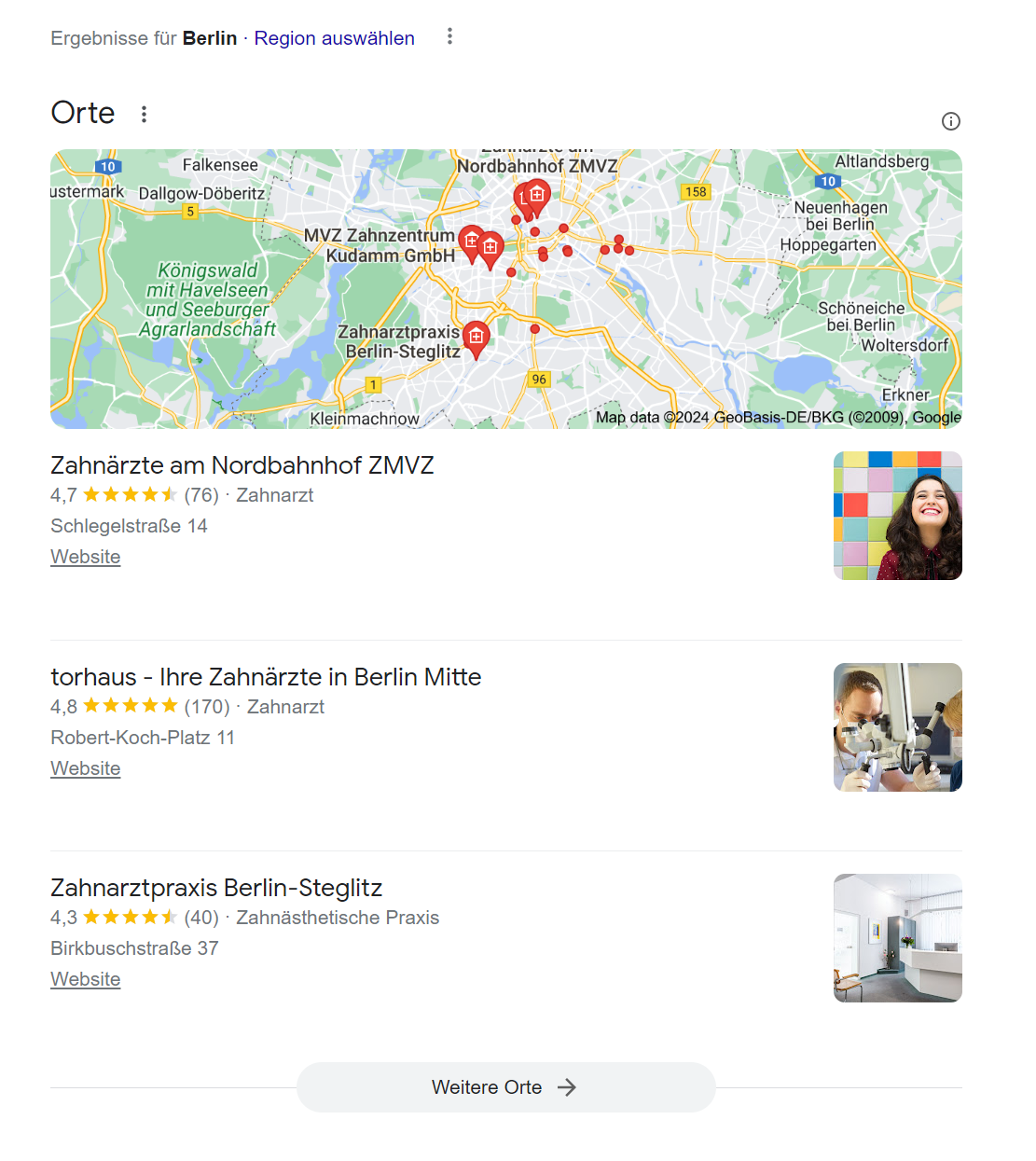Open the three-dot menu beside Orte
Image resolution: width=1036 pixels, height=1161 pixels.
pos(144,114)
